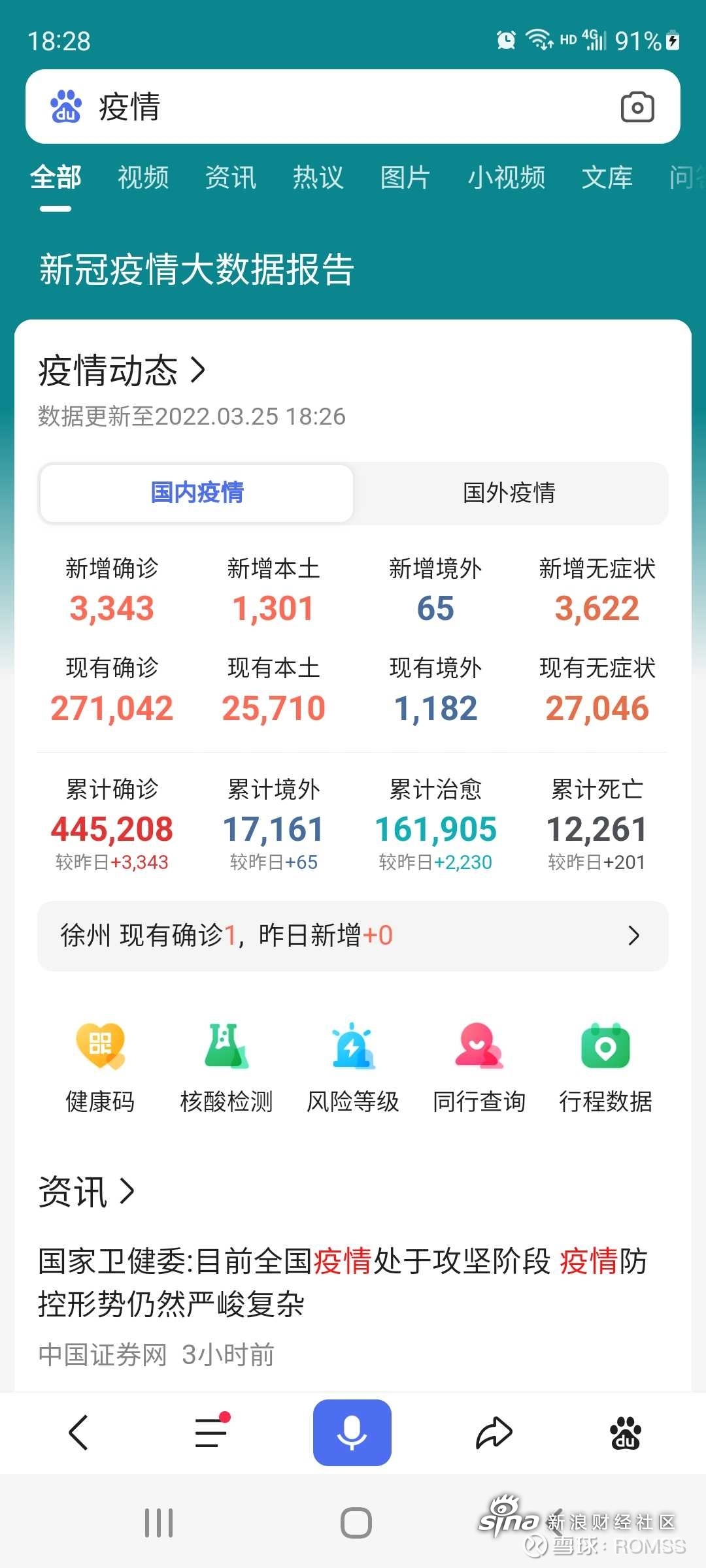Image resolution: width=706 pixels, height=1568 pixels.
Task: Open camera search icon in search bar
Action: coord(637,107)
